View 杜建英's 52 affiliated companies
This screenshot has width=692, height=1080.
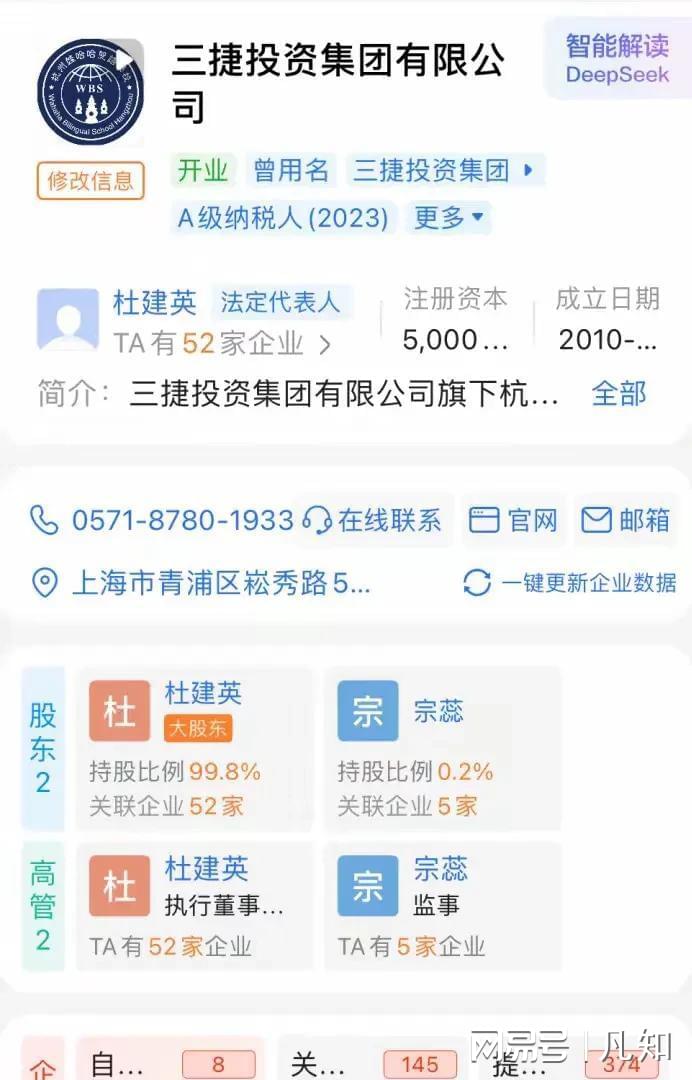(x=222, y=344)
